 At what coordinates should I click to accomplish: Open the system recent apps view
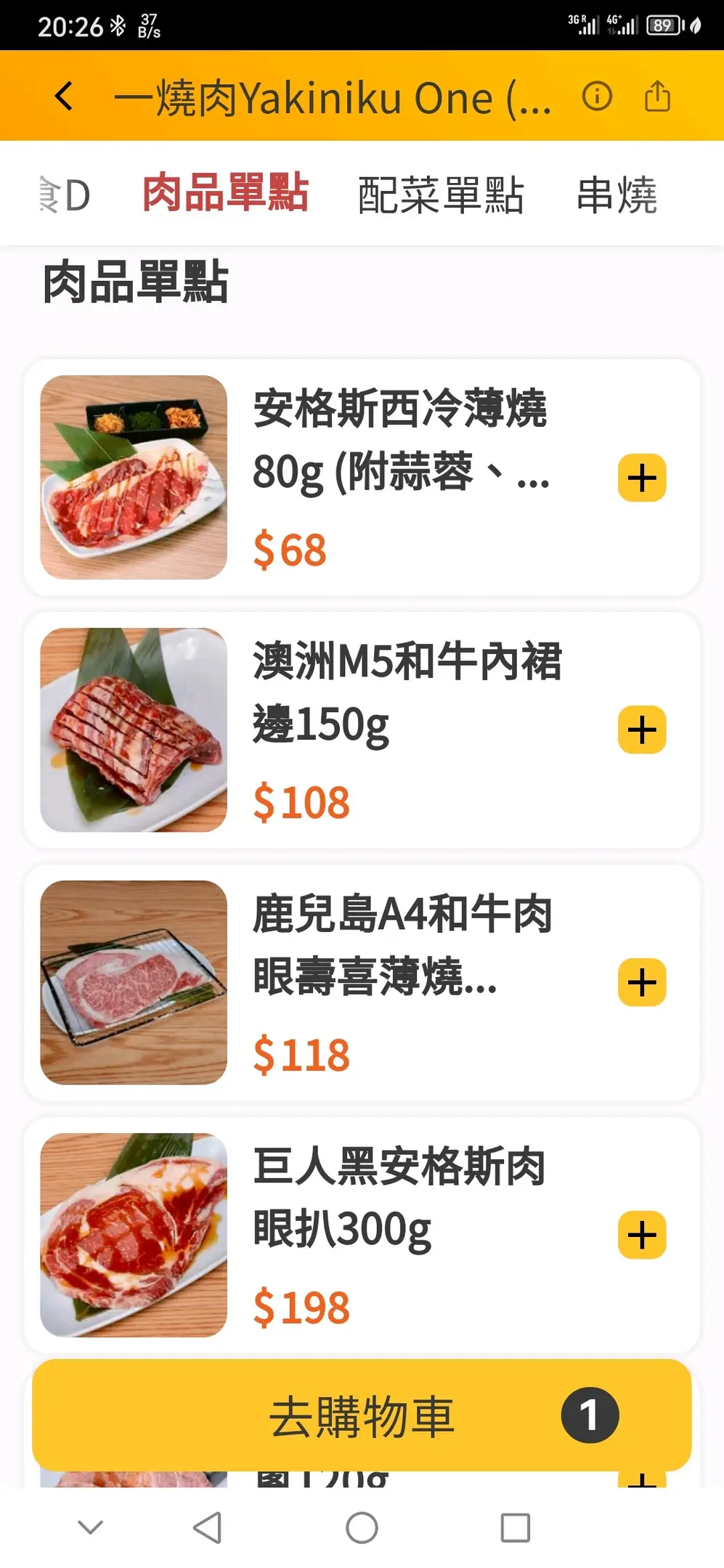pos(515,1528)
